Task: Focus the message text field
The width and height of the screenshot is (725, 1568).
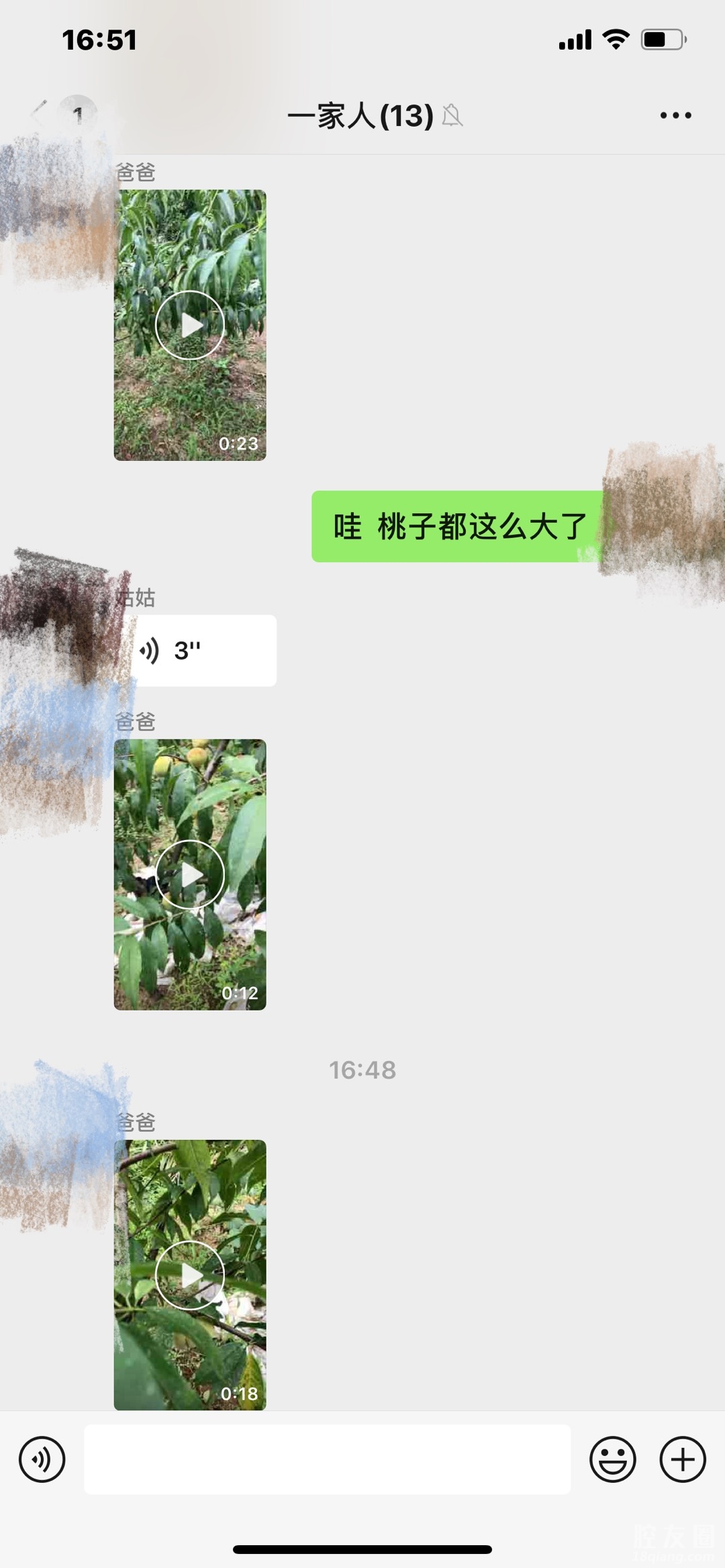Action: [327, 1459]
